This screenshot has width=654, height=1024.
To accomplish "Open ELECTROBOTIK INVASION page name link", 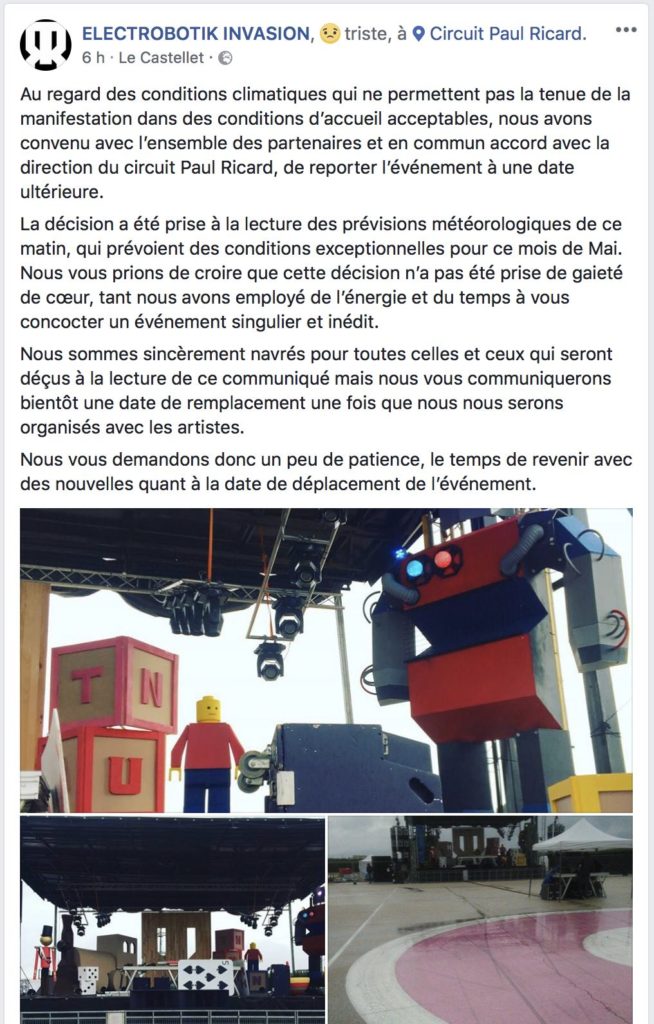I will (196, 33).
